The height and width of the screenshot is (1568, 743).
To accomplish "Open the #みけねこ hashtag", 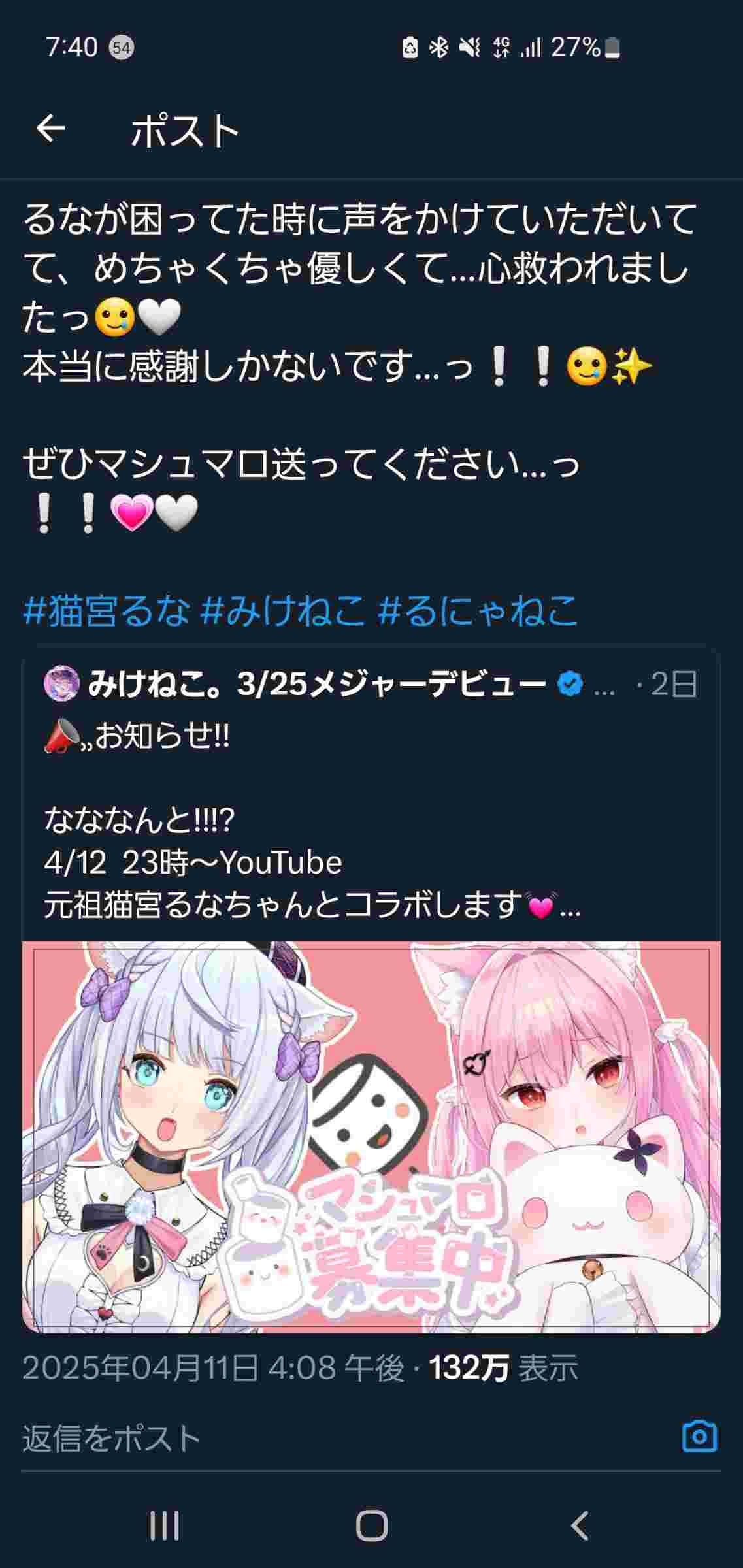I will point(283,611).
